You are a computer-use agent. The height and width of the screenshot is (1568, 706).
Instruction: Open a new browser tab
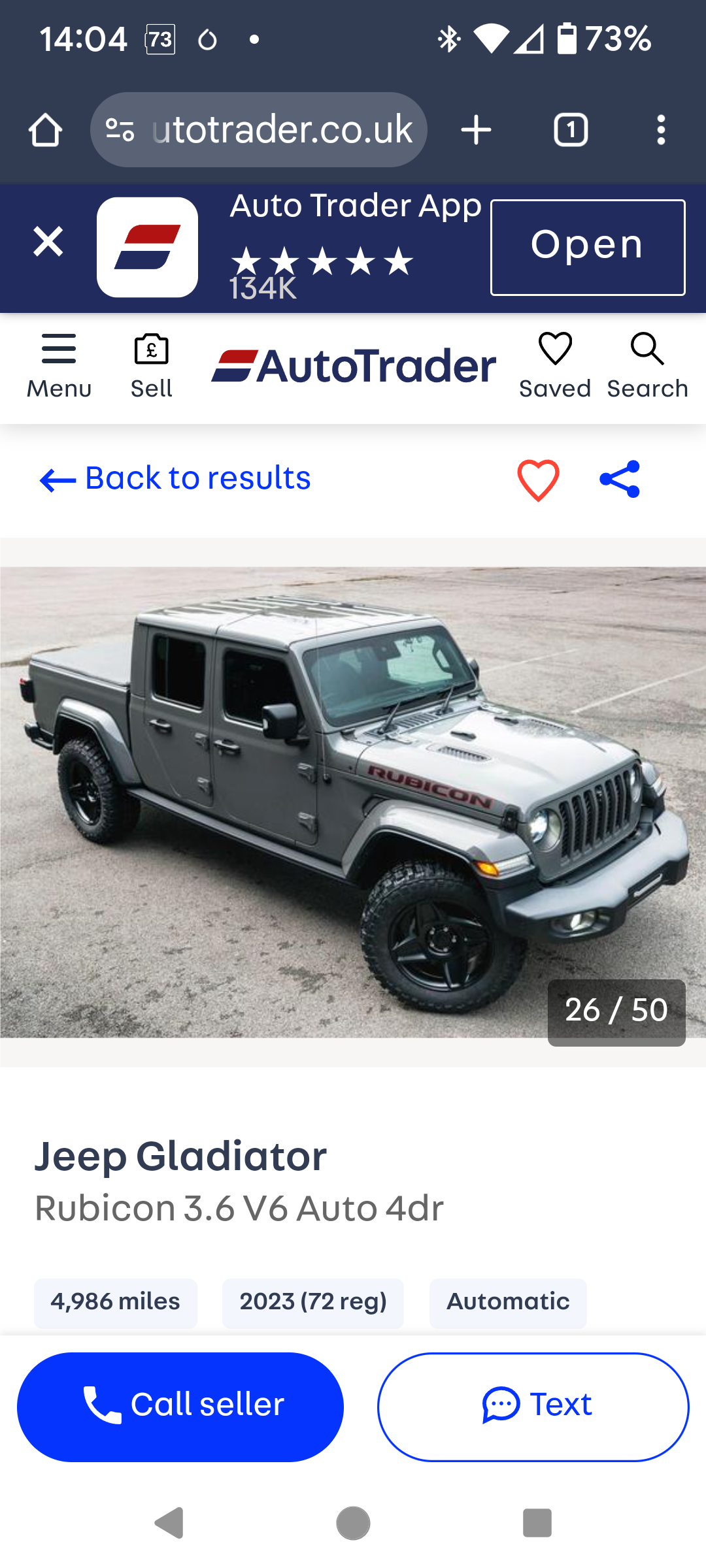click(476, 129)
